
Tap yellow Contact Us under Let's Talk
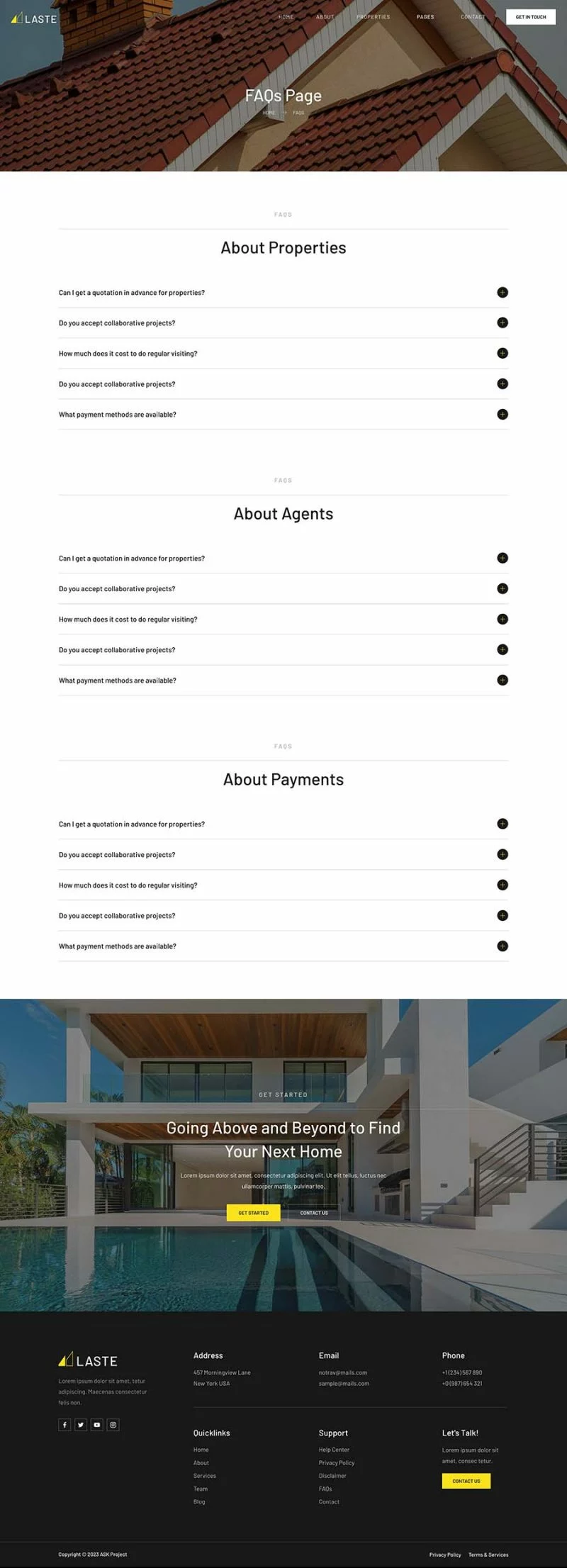466,1481
